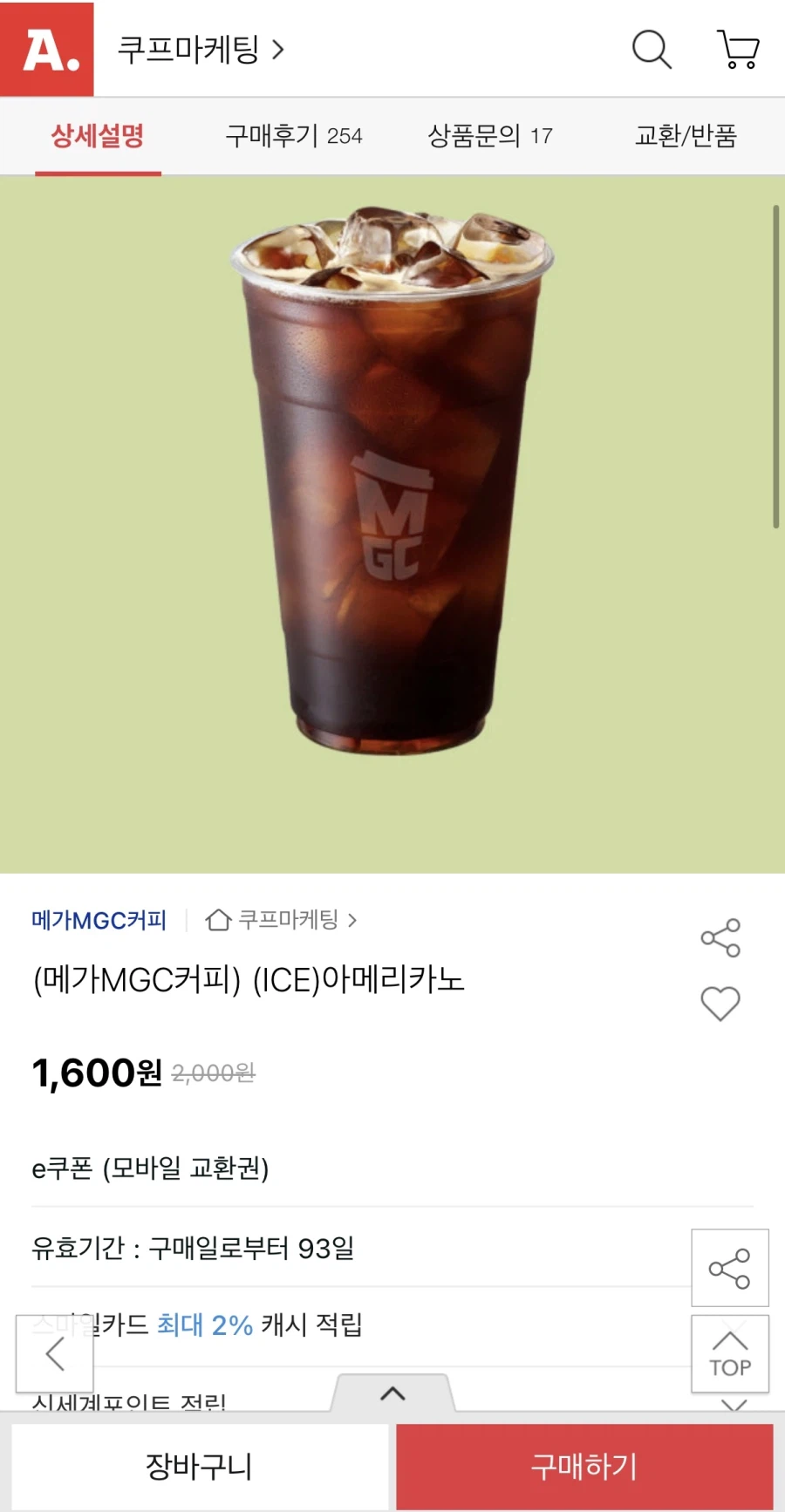Open the 메가MGC커피 brand link

(99, 920)
